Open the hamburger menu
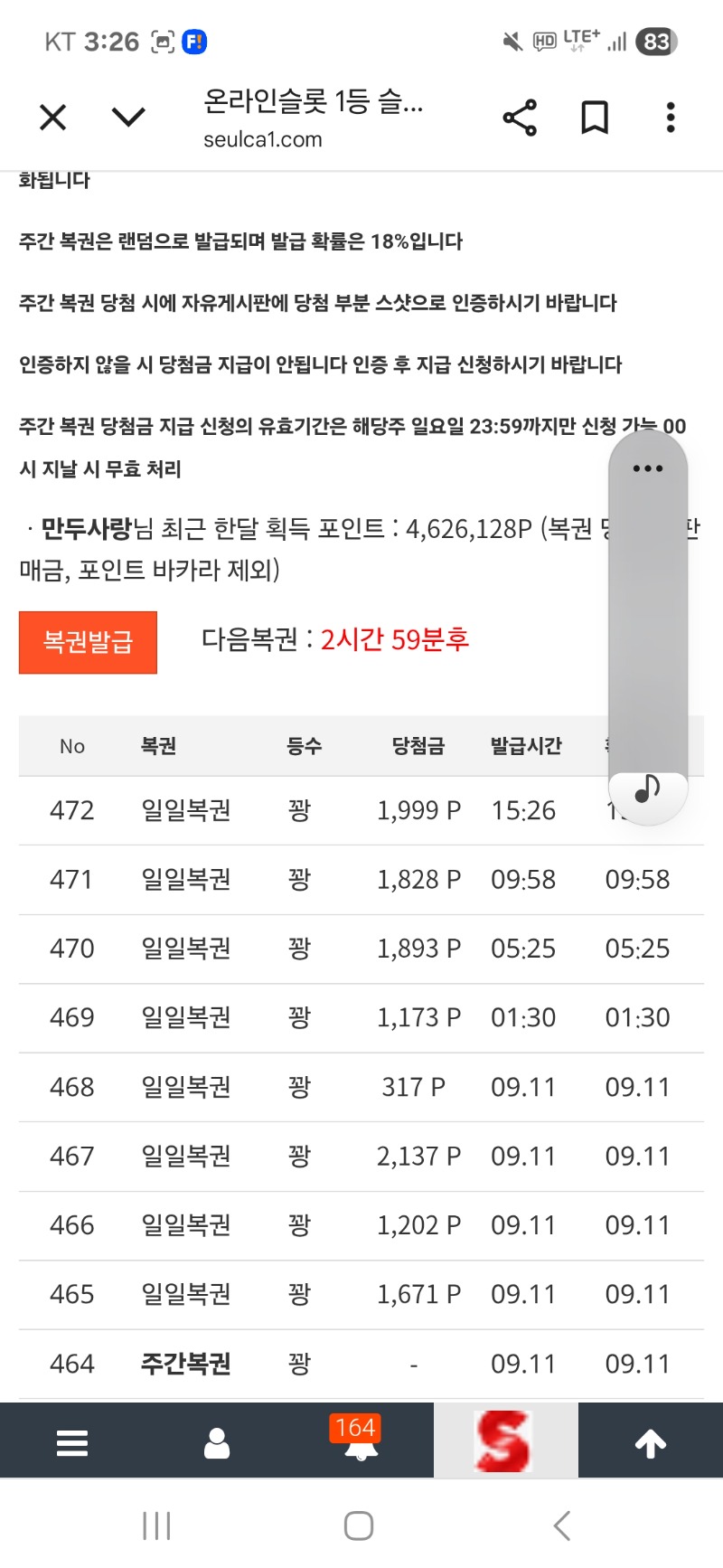The image size is (723, 1568). click(72, 1442)
